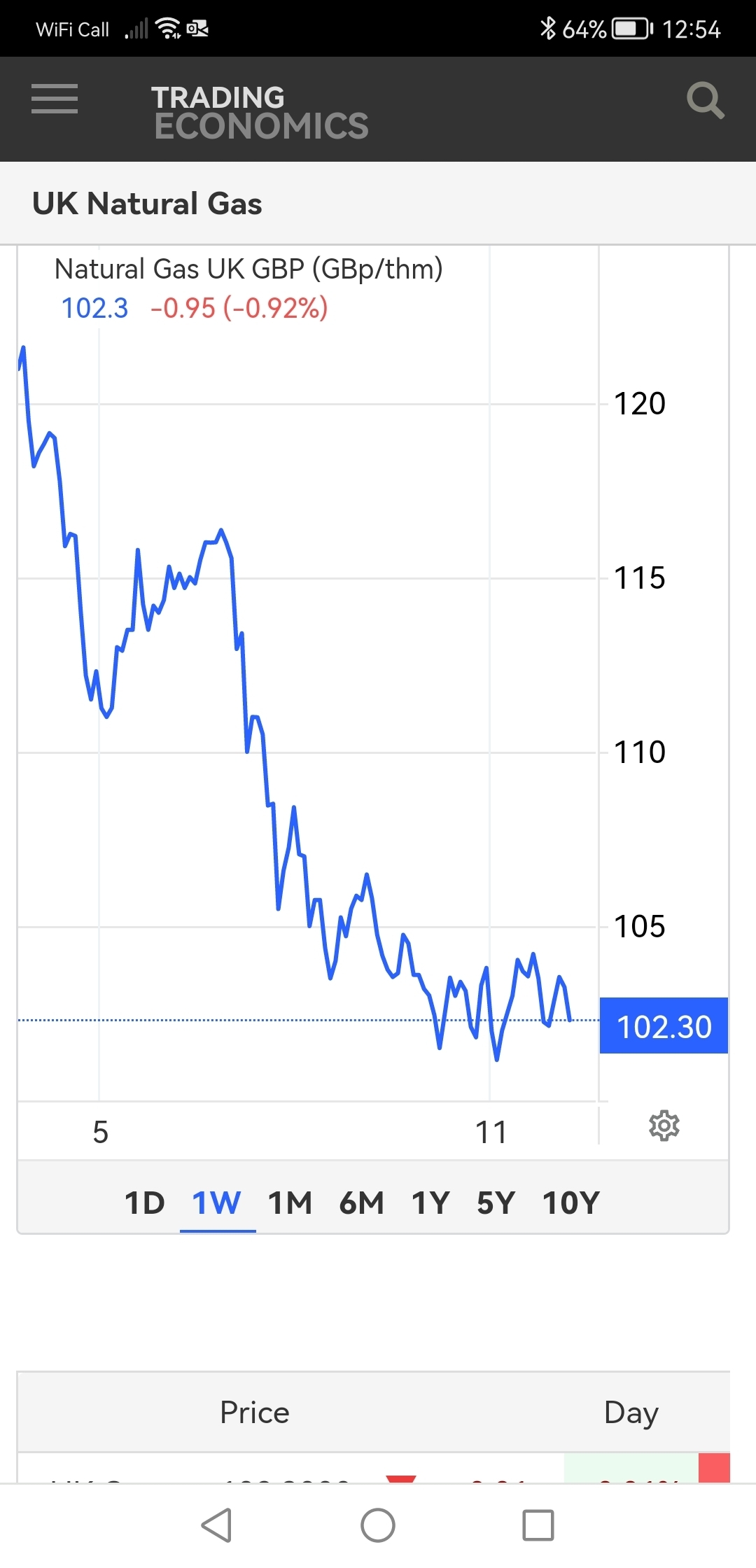Show the 10Y chart range
Viewport: 756px width, 1568px height.
coord(571,1203)
